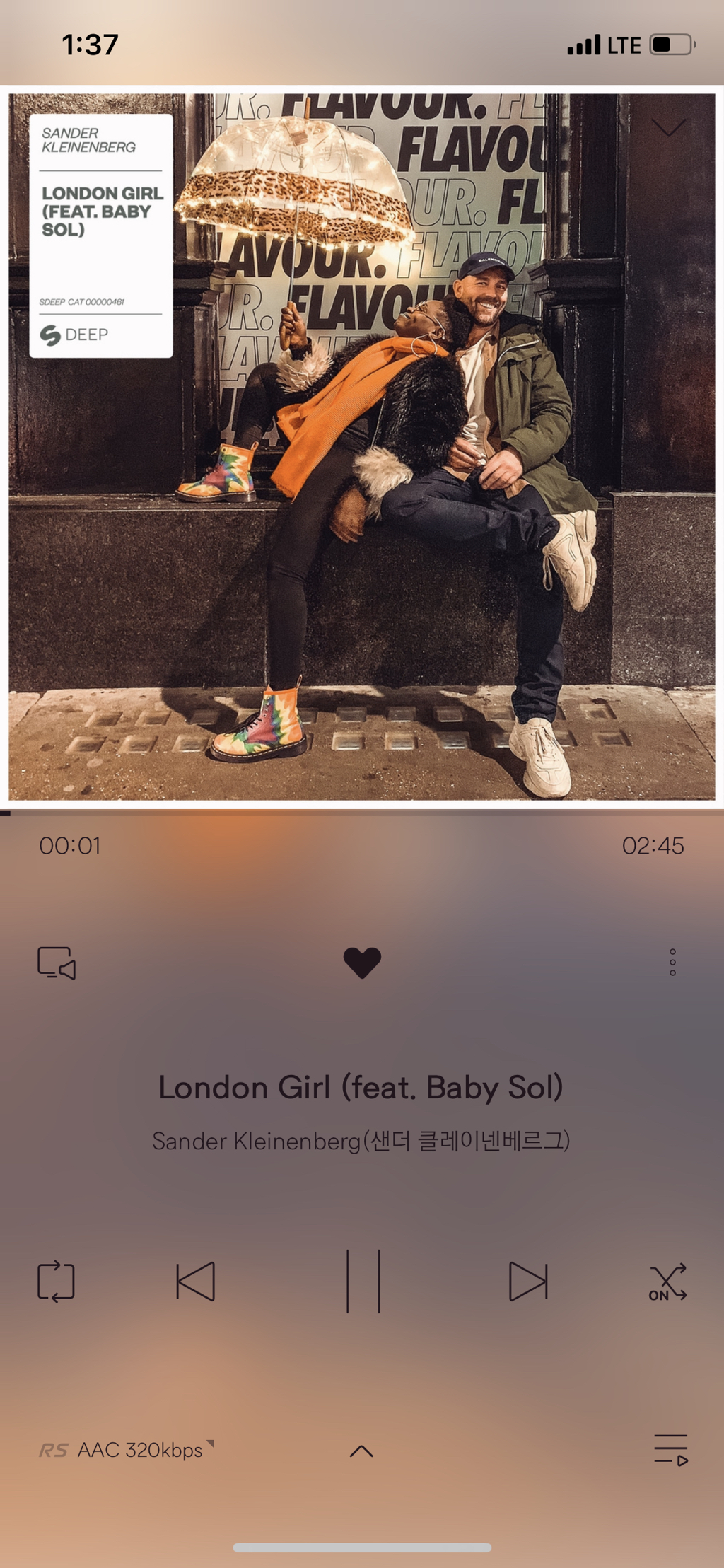Unlike London Girl with the heart icon
The image size is (724, 1568).
(362, 963)
